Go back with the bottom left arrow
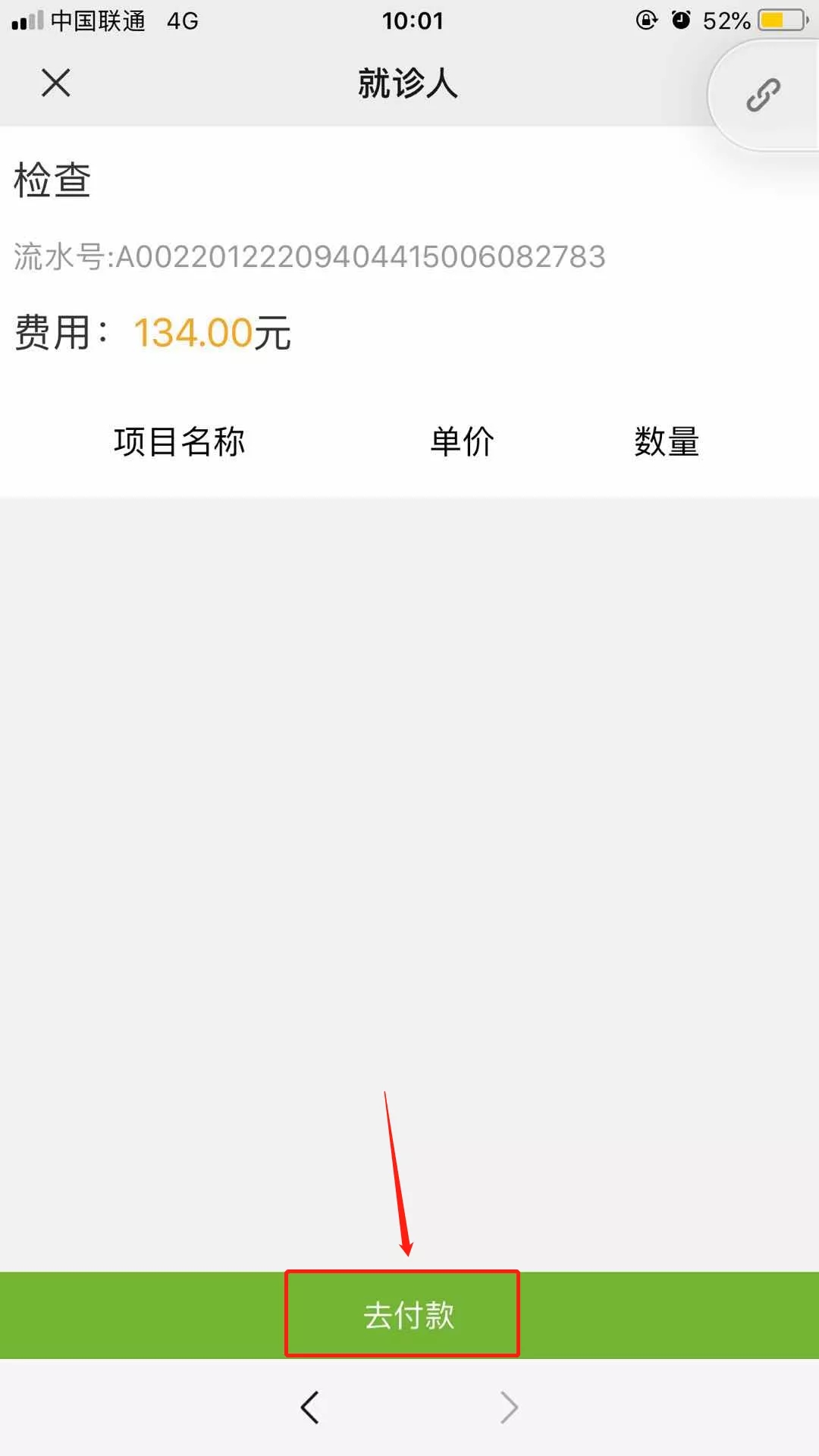Image resolution: width=819 pixels, height=1456 pixels. point(309,1407)
